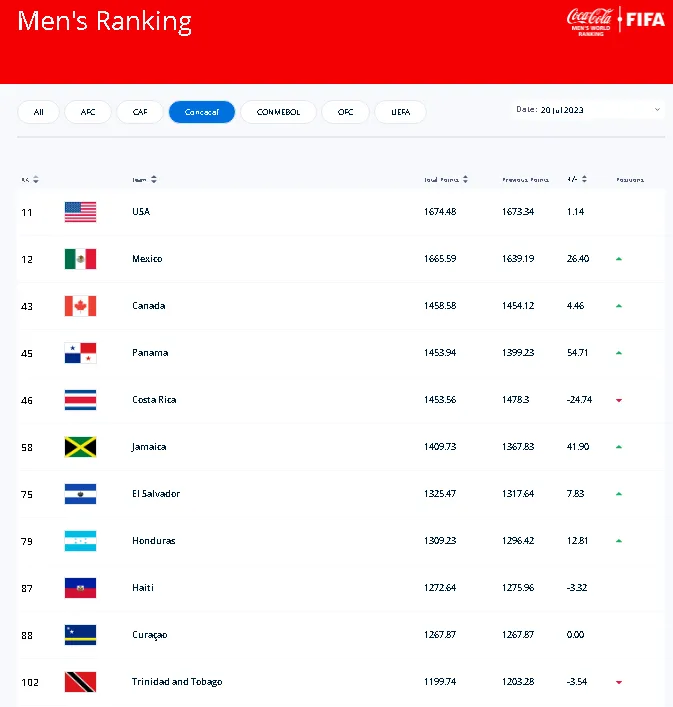Open the USA team row

[141, 212]
